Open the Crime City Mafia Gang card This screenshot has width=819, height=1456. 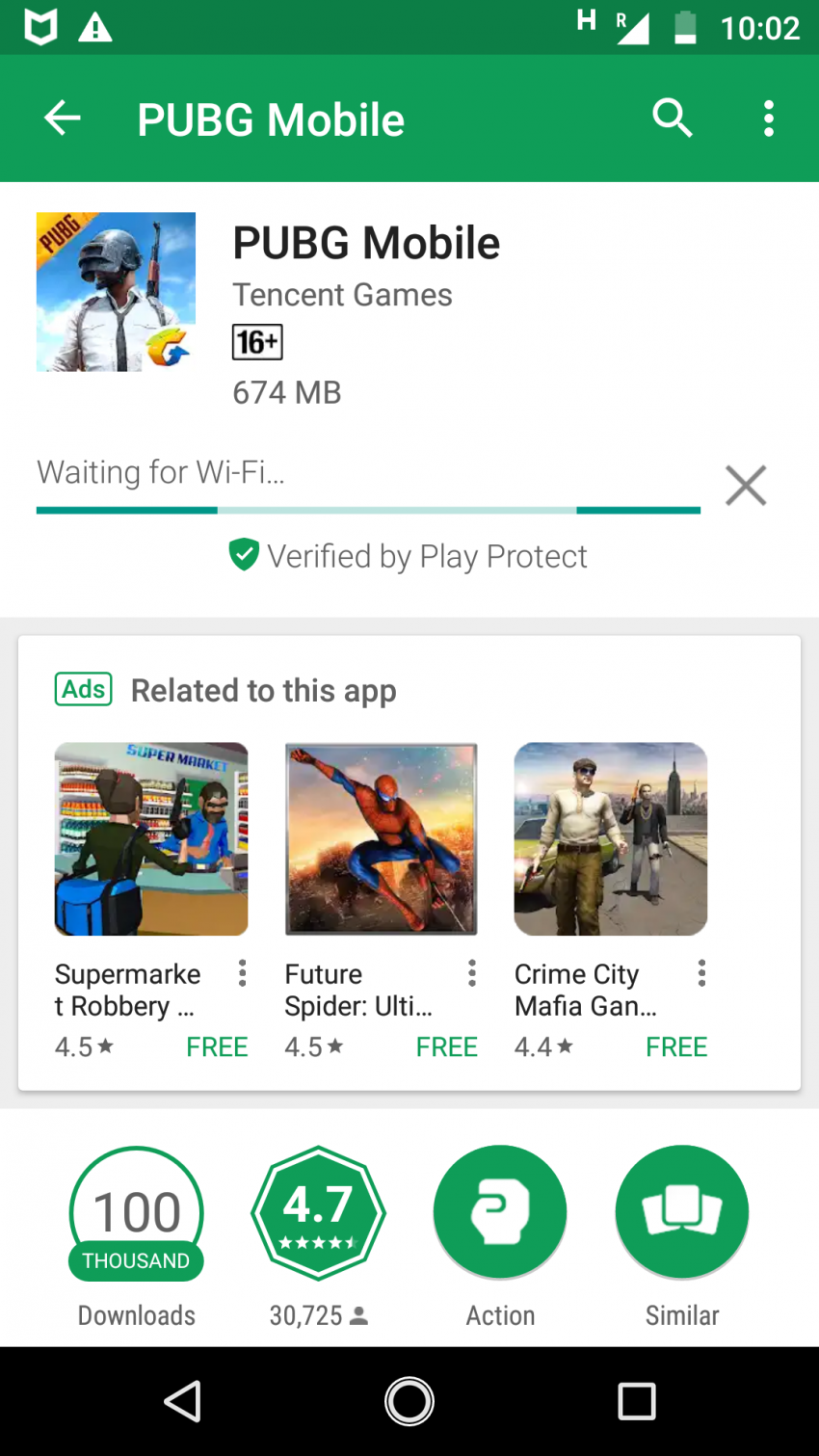click(x=611, y=838)
